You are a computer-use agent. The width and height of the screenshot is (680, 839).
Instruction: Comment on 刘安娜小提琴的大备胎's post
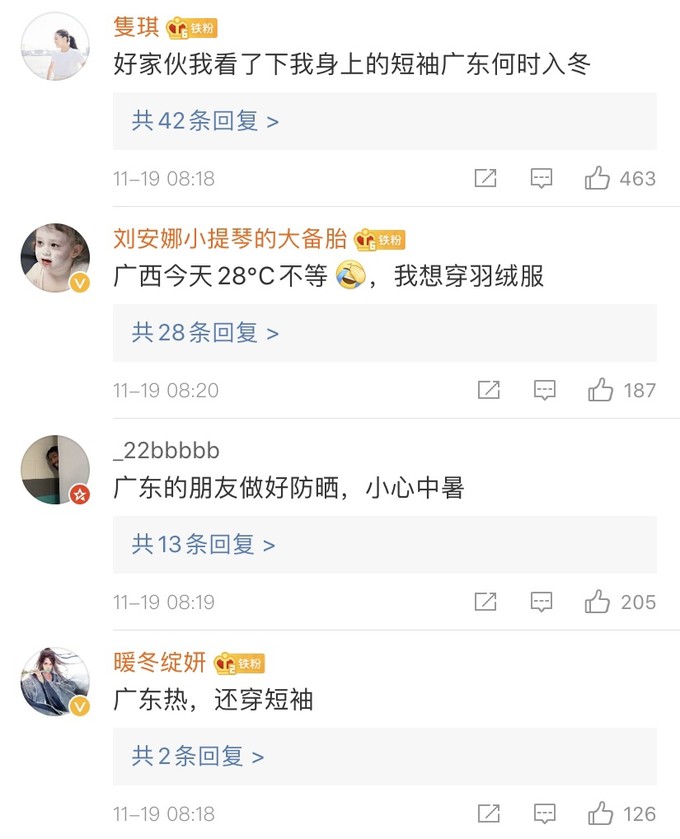pyautogui.click(x=544, y=390)
